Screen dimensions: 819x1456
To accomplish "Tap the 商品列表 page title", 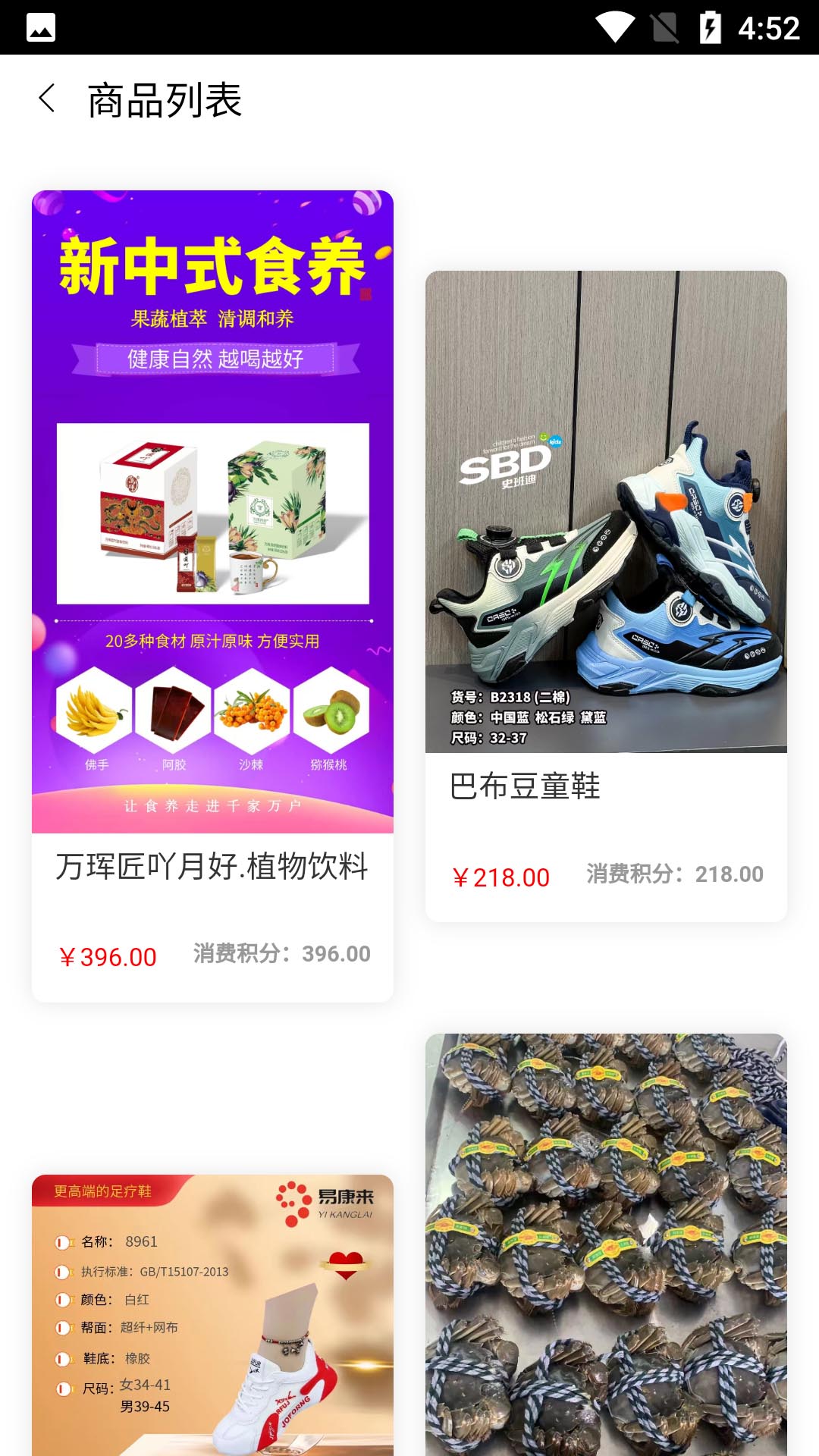I will tap(164, 99).
